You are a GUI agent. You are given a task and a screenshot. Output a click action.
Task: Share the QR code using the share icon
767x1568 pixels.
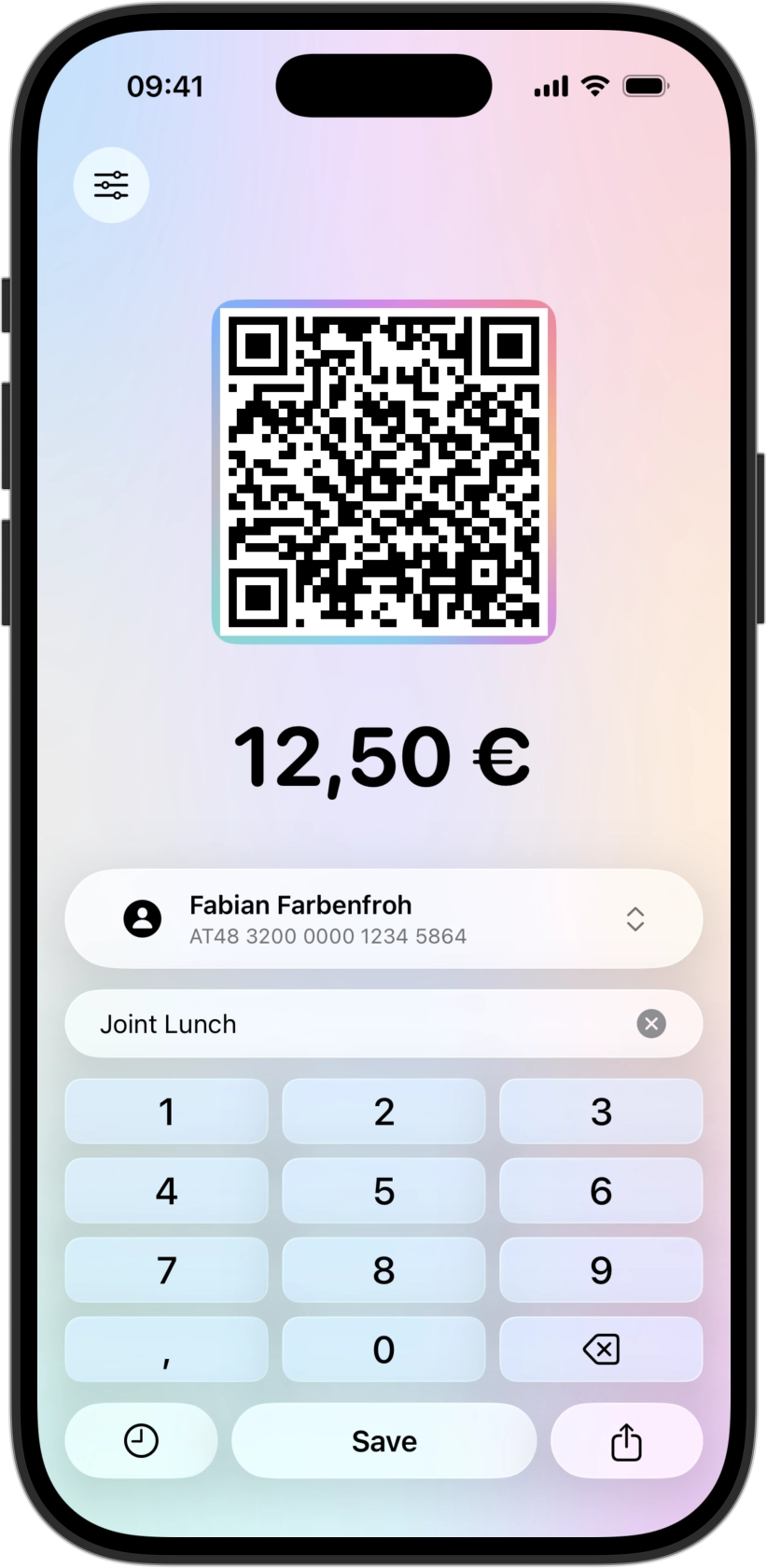coord(626,1440)
